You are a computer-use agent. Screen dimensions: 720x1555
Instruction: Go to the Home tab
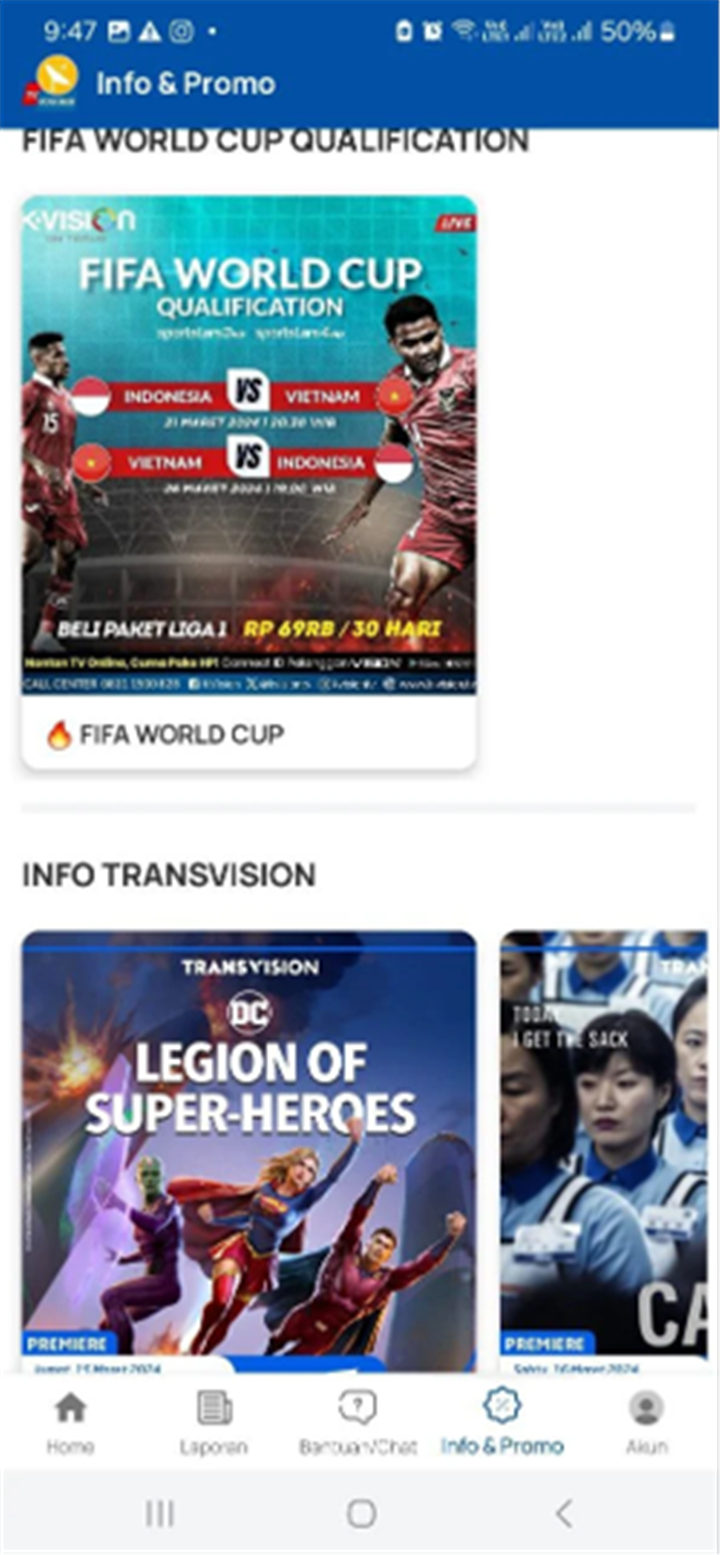pyautogui.click(x=70, y=1423)
